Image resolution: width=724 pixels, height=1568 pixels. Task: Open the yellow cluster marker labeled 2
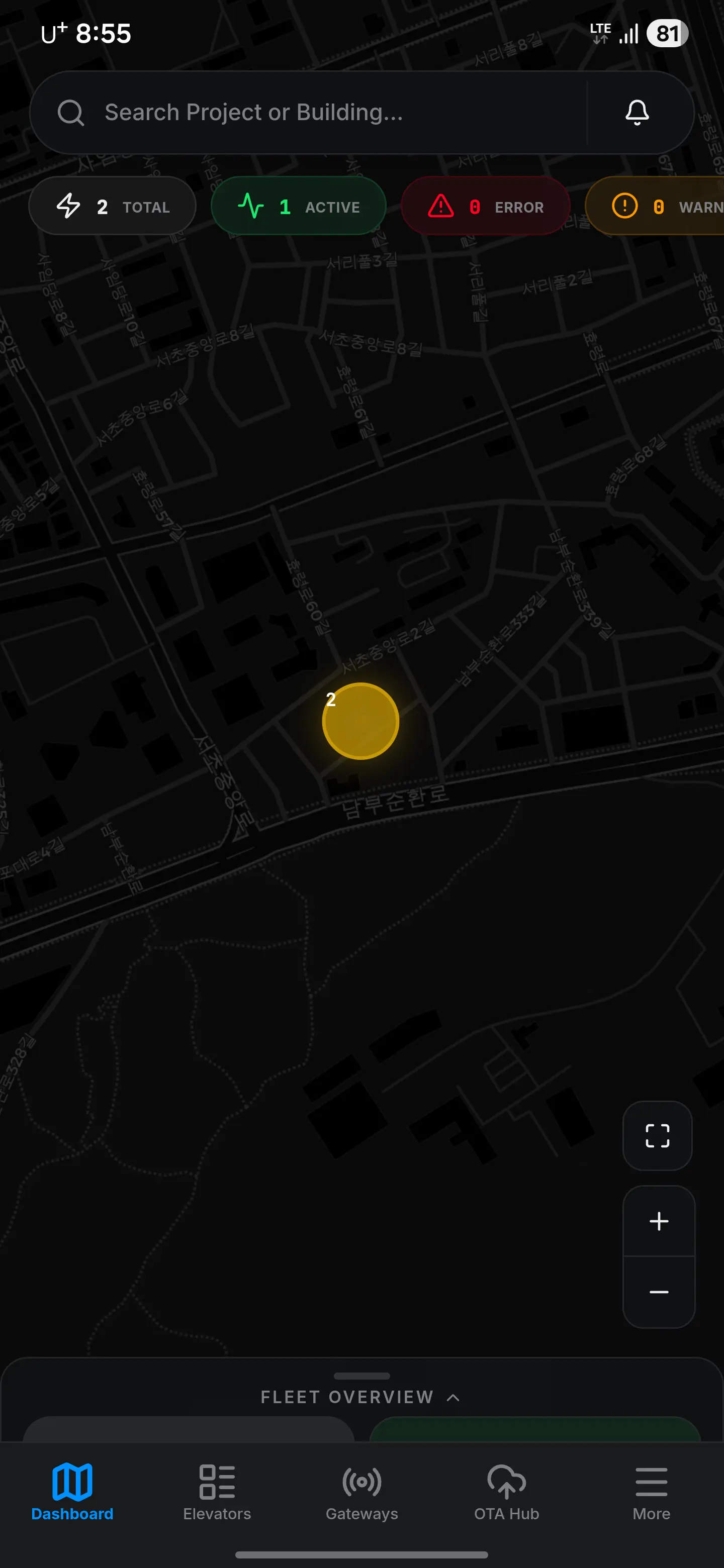coord(360,721)
